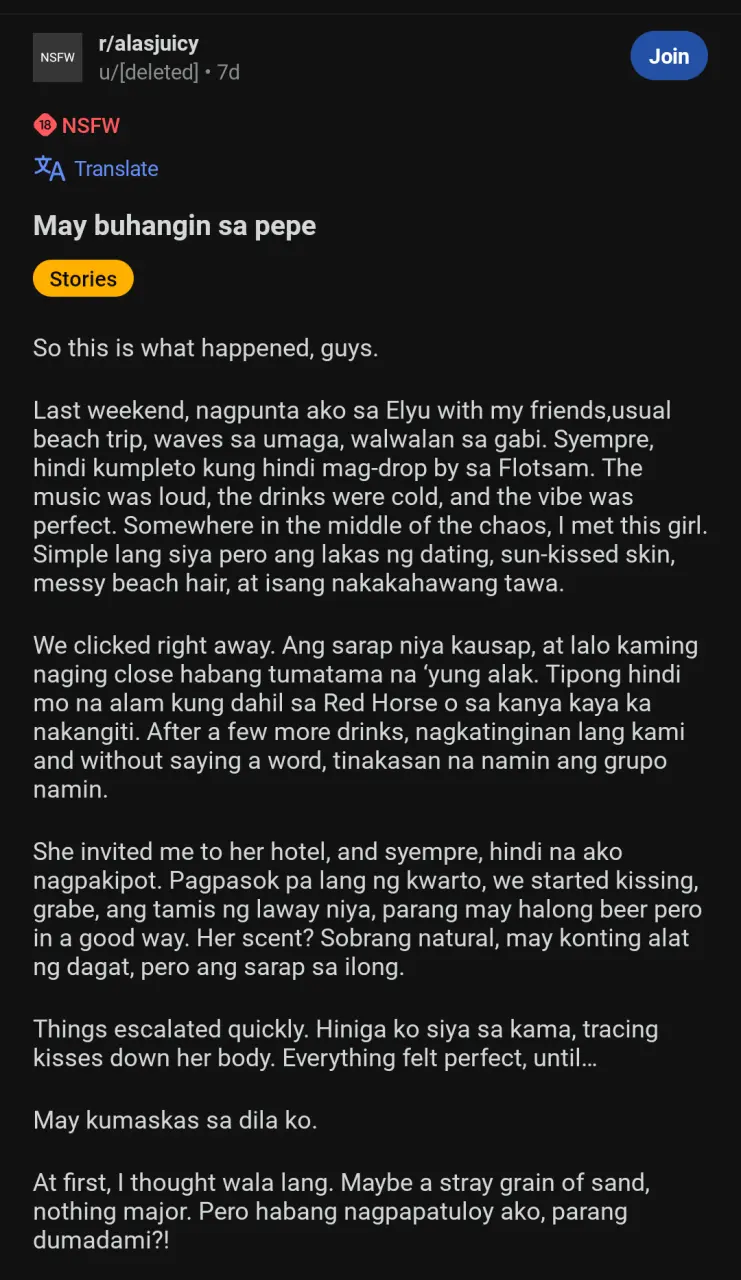Join the r/alasjuicy community
741x1280 pixels.
coord(668,56)
